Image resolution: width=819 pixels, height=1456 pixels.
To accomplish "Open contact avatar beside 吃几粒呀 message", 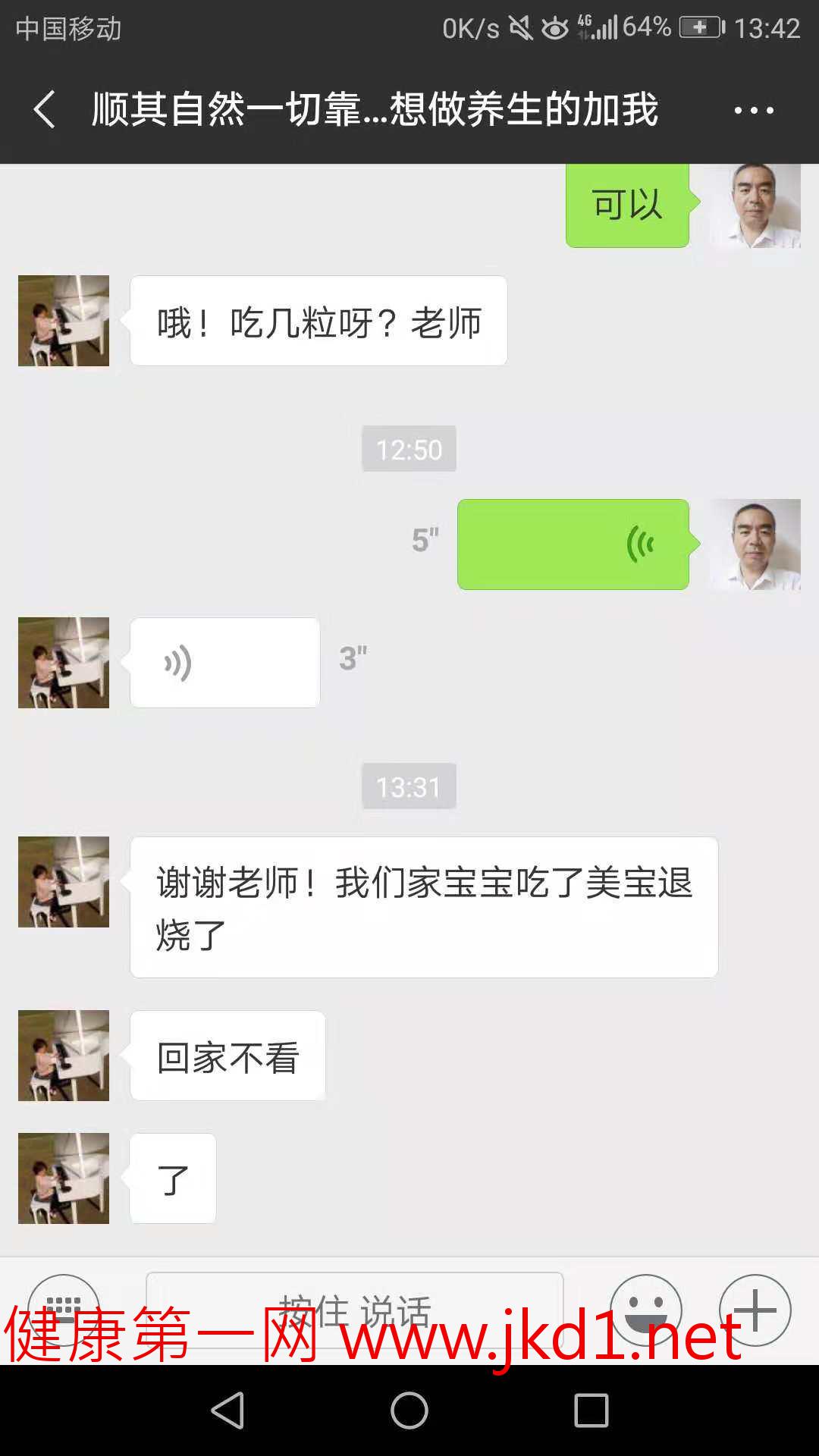I will (64, 321).
